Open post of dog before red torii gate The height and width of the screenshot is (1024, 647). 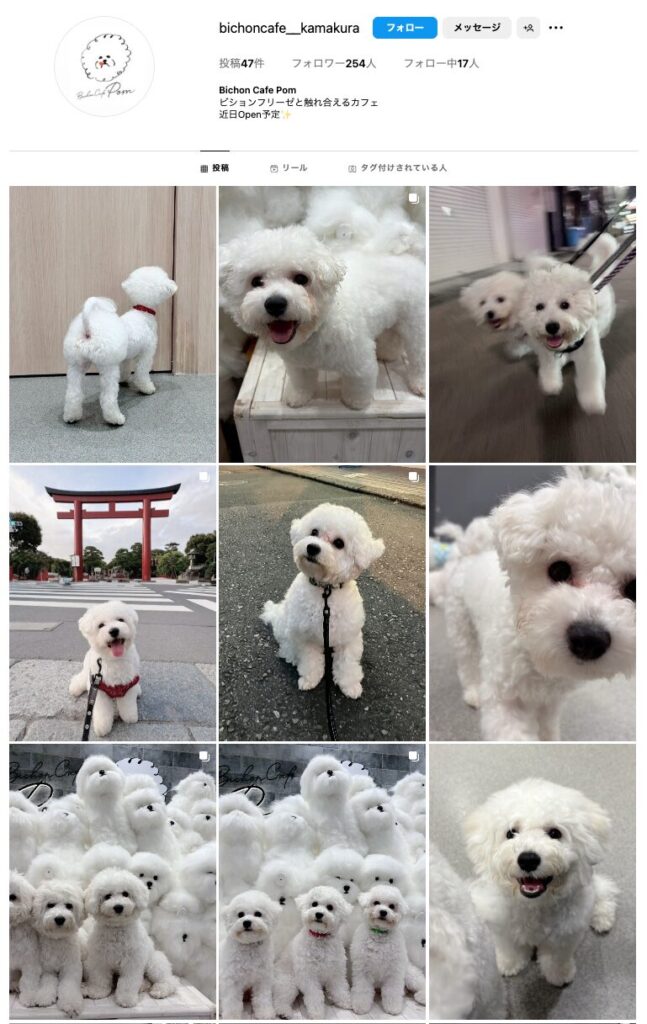click(x=112, y=603)
